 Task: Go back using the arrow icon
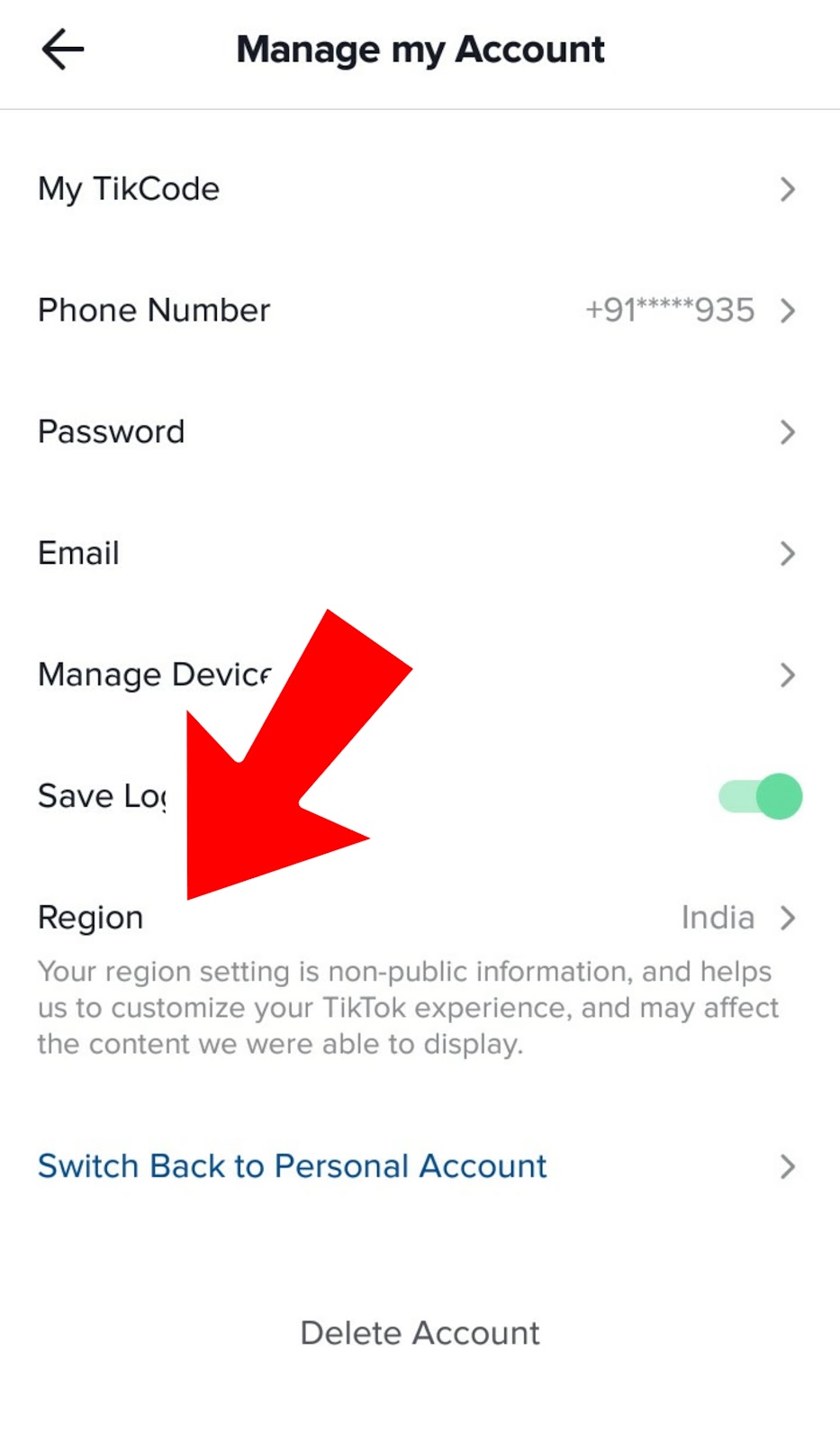pos(62,50)
